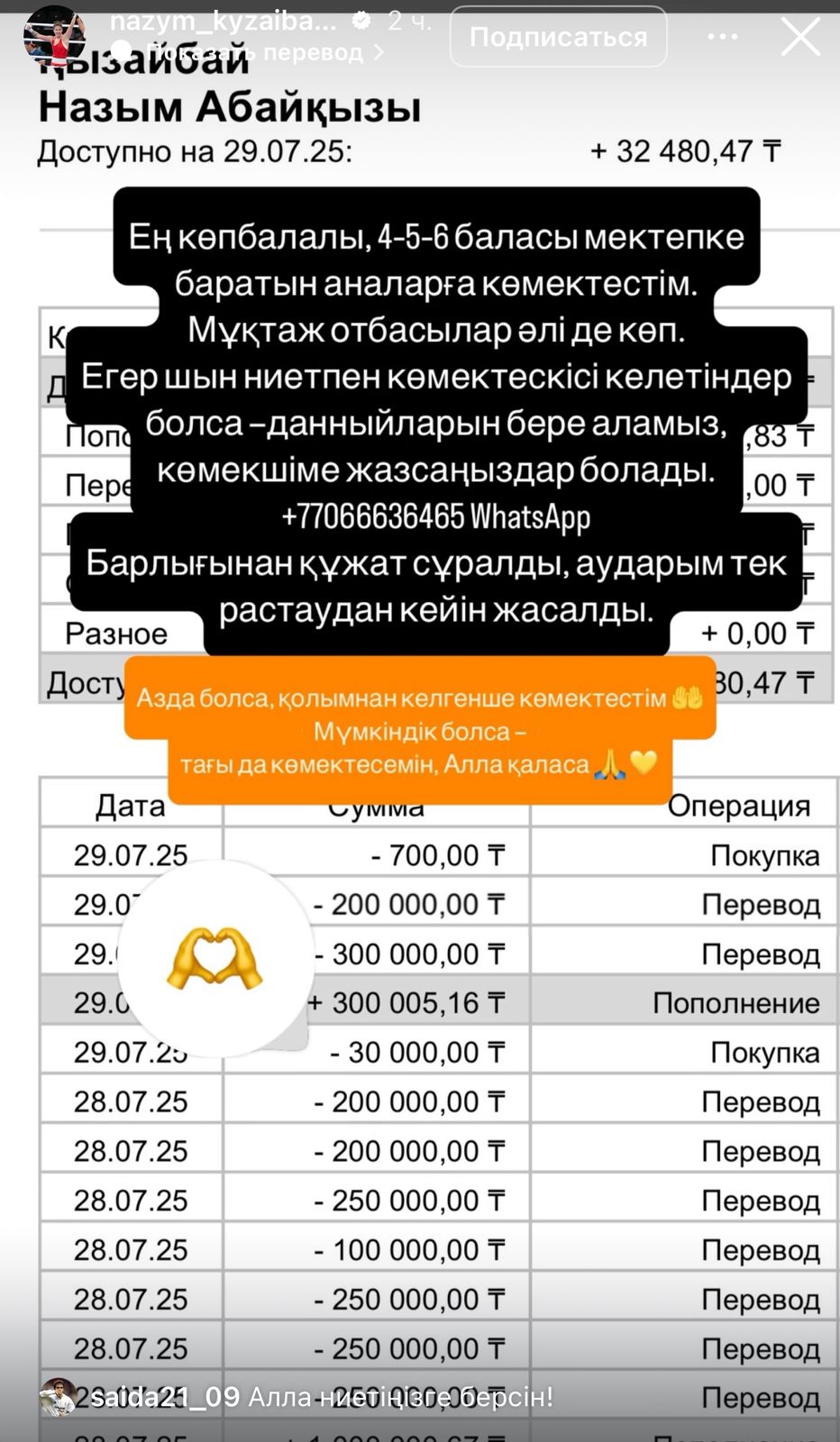Open nazym_kyzaiba's profile picture
Screen dimensions: 840x1442
[55, 36]
